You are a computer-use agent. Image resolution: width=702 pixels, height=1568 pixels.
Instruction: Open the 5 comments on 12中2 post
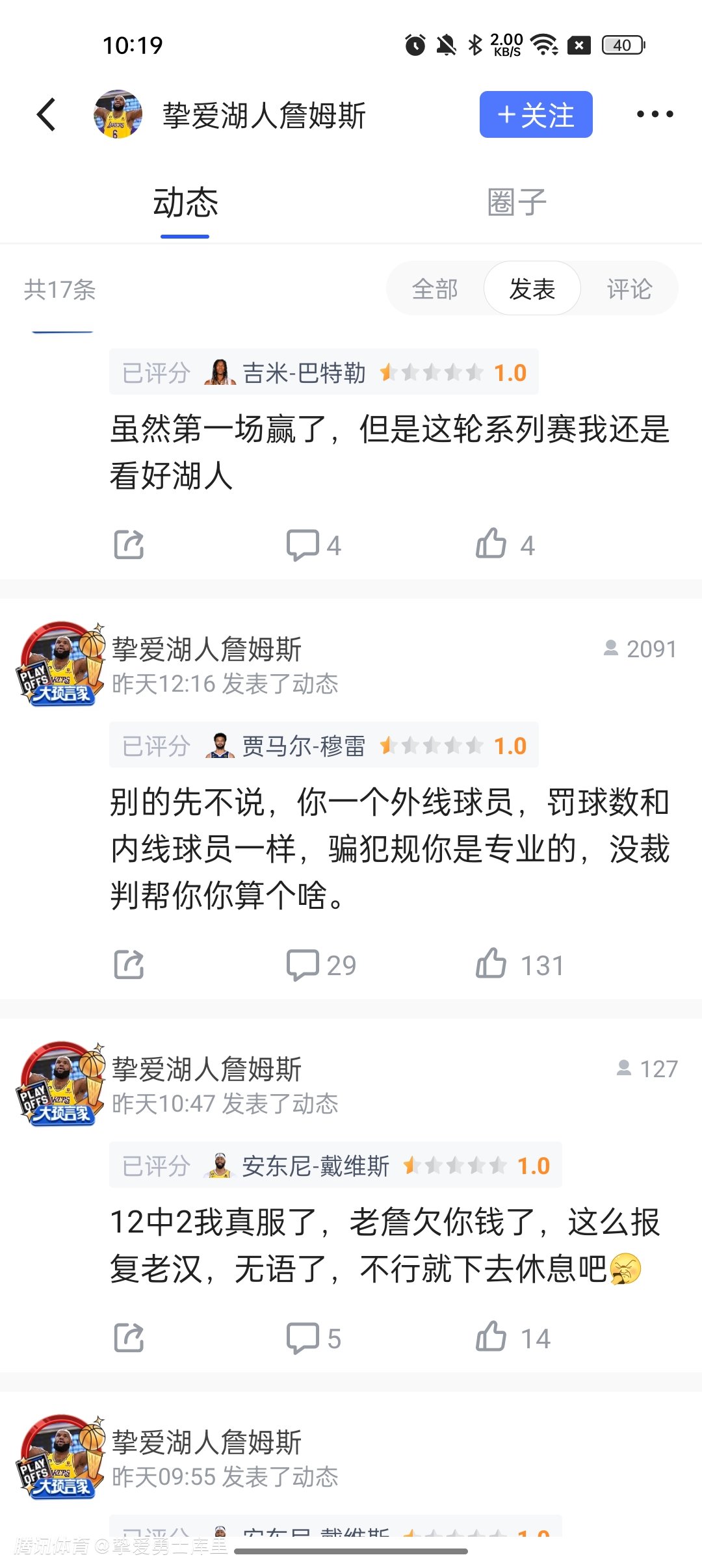tap(313, 1338)
